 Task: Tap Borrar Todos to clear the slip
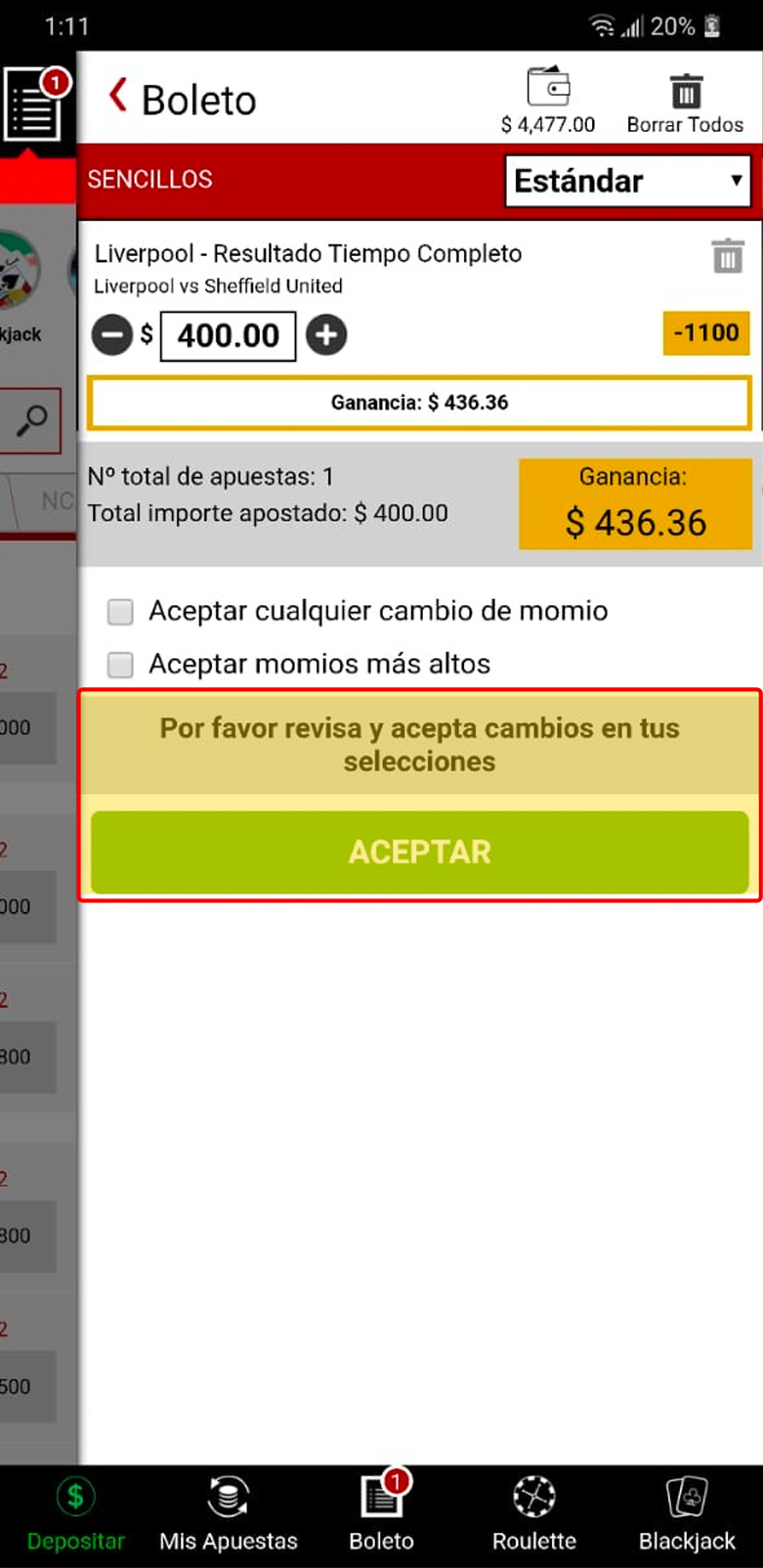coord(685,104)
